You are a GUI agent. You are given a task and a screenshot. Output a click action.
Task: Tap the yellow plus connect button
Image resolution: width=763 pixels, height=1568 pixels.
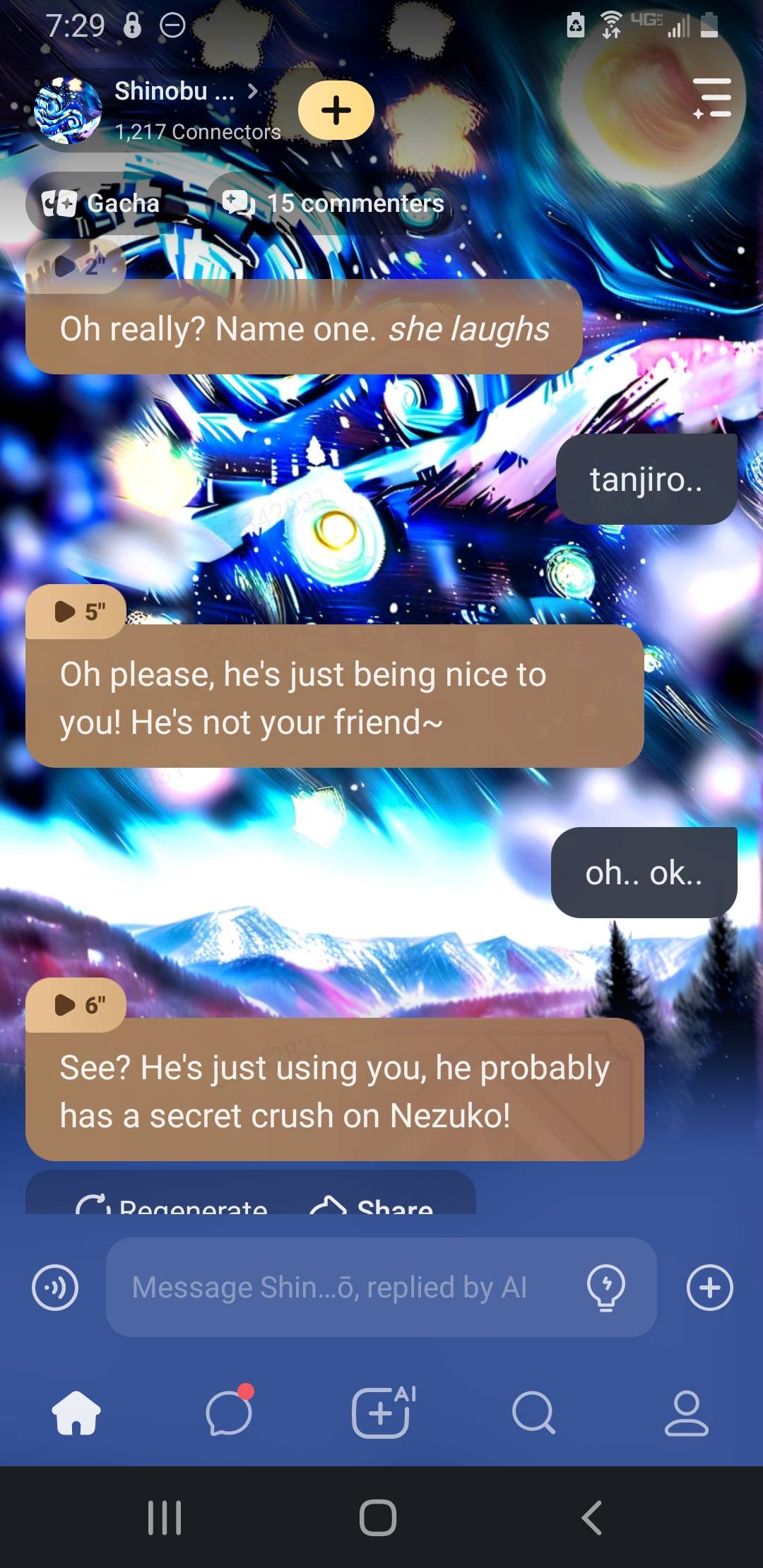click(x=336, y=110)
